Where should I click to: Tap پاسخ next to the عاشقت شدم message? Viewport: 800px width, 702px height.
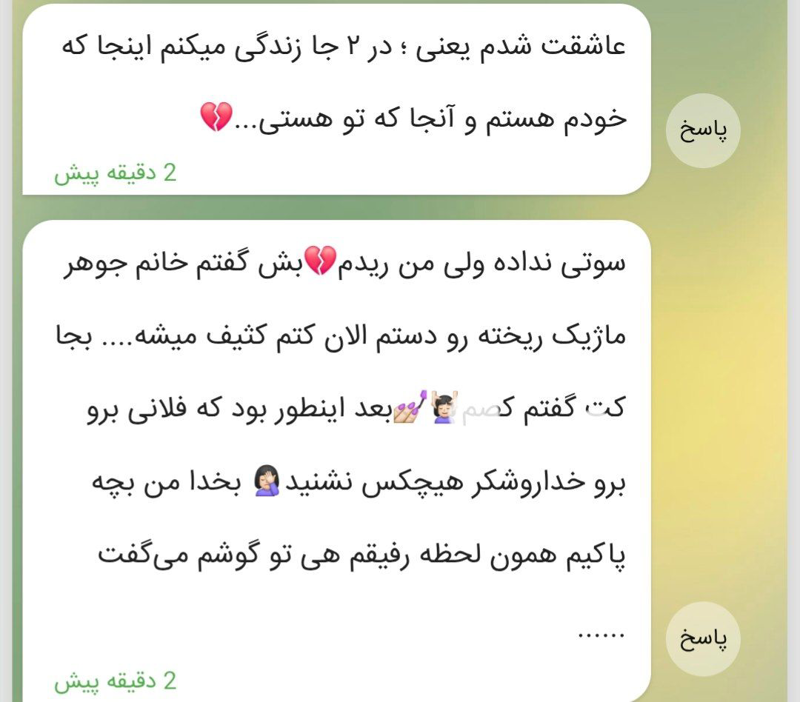coord(703,130)
